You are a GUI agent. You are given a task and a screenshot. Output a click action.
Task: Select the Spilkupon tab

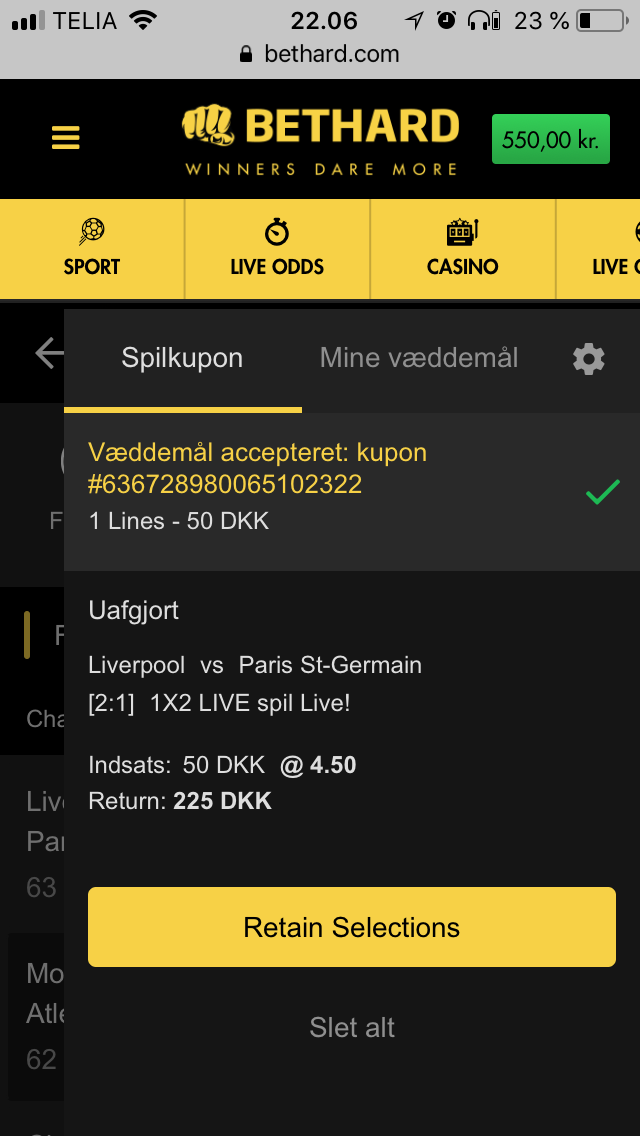point(182,358)
